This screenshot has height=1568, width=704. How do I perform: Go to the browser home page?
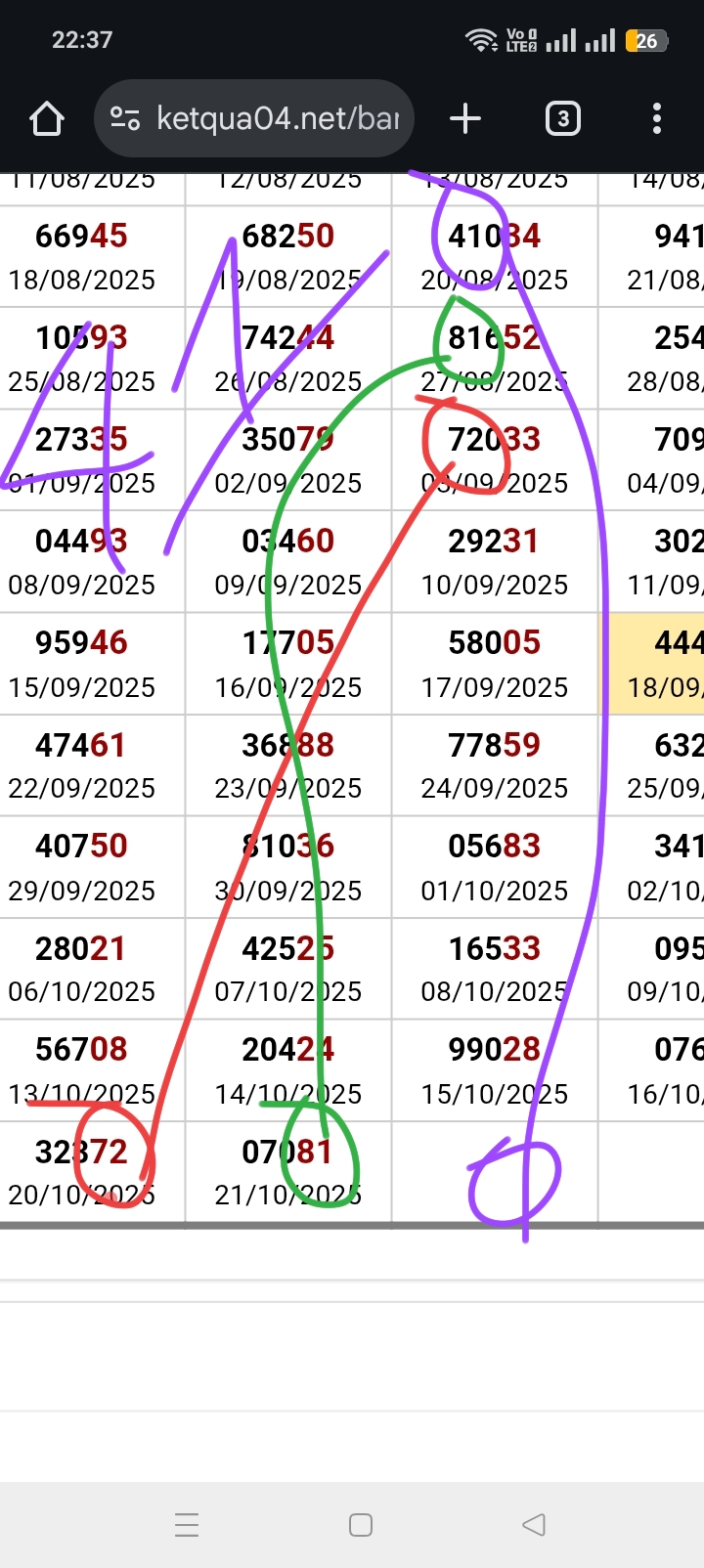click(47, 119)
